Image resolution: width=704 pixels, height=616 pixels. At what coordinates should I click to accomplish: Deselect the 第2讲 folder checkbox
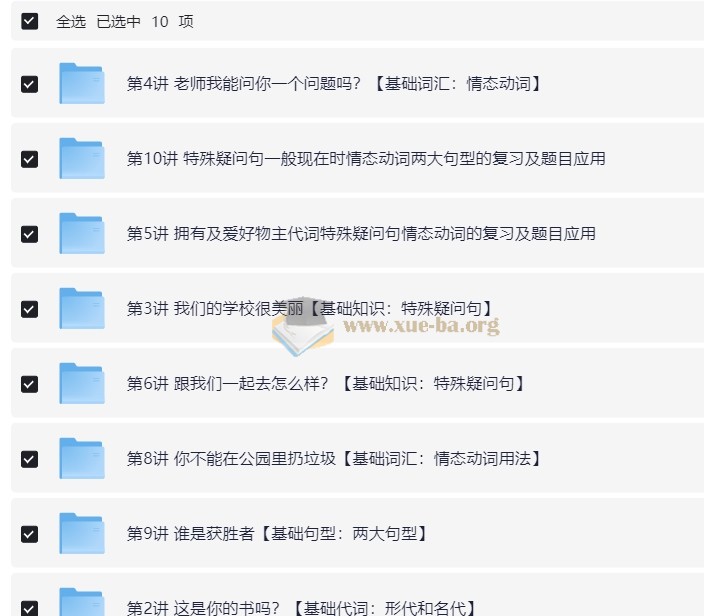29,607
